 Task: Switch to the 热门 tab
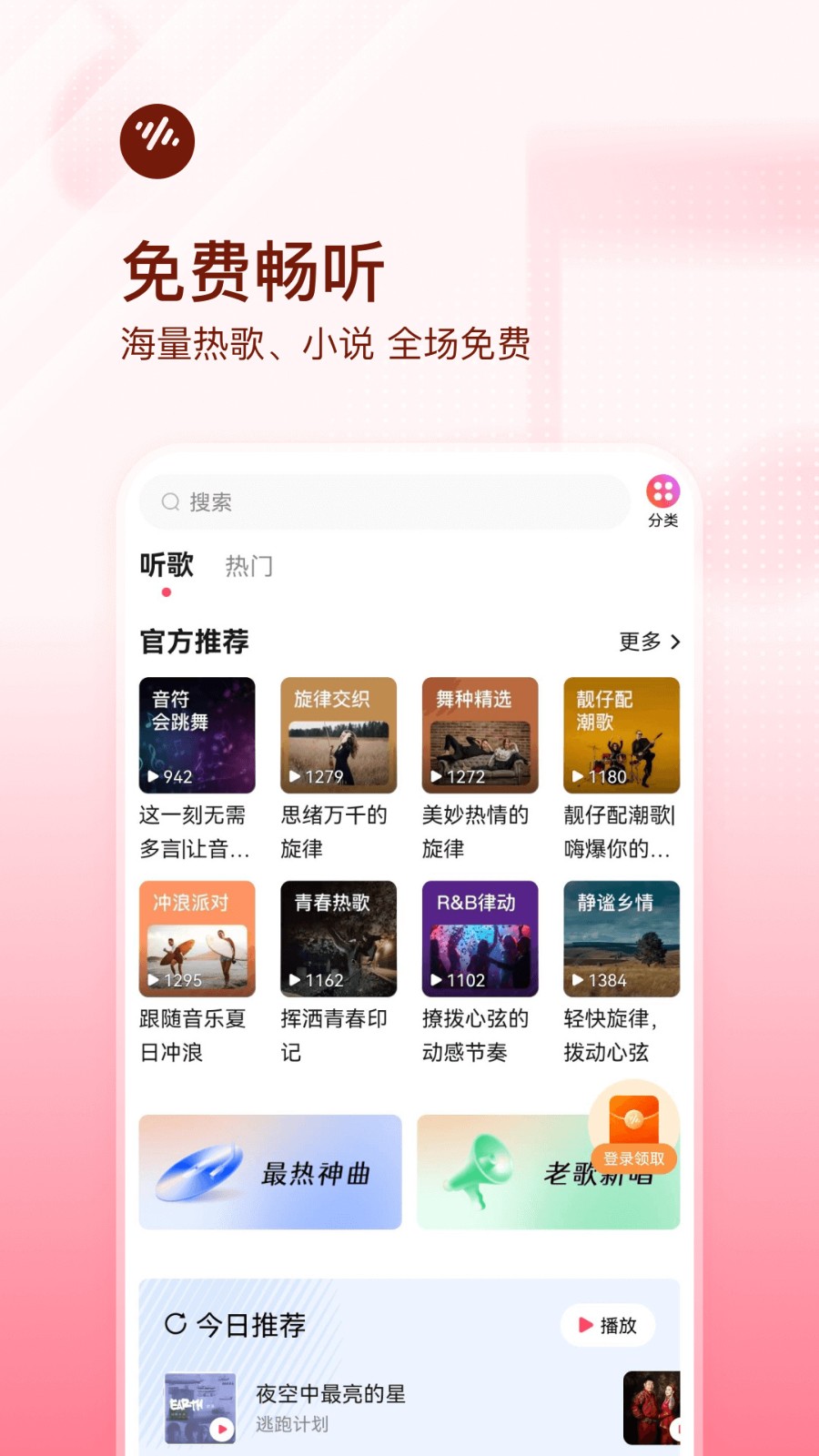[x=248, y=566]
